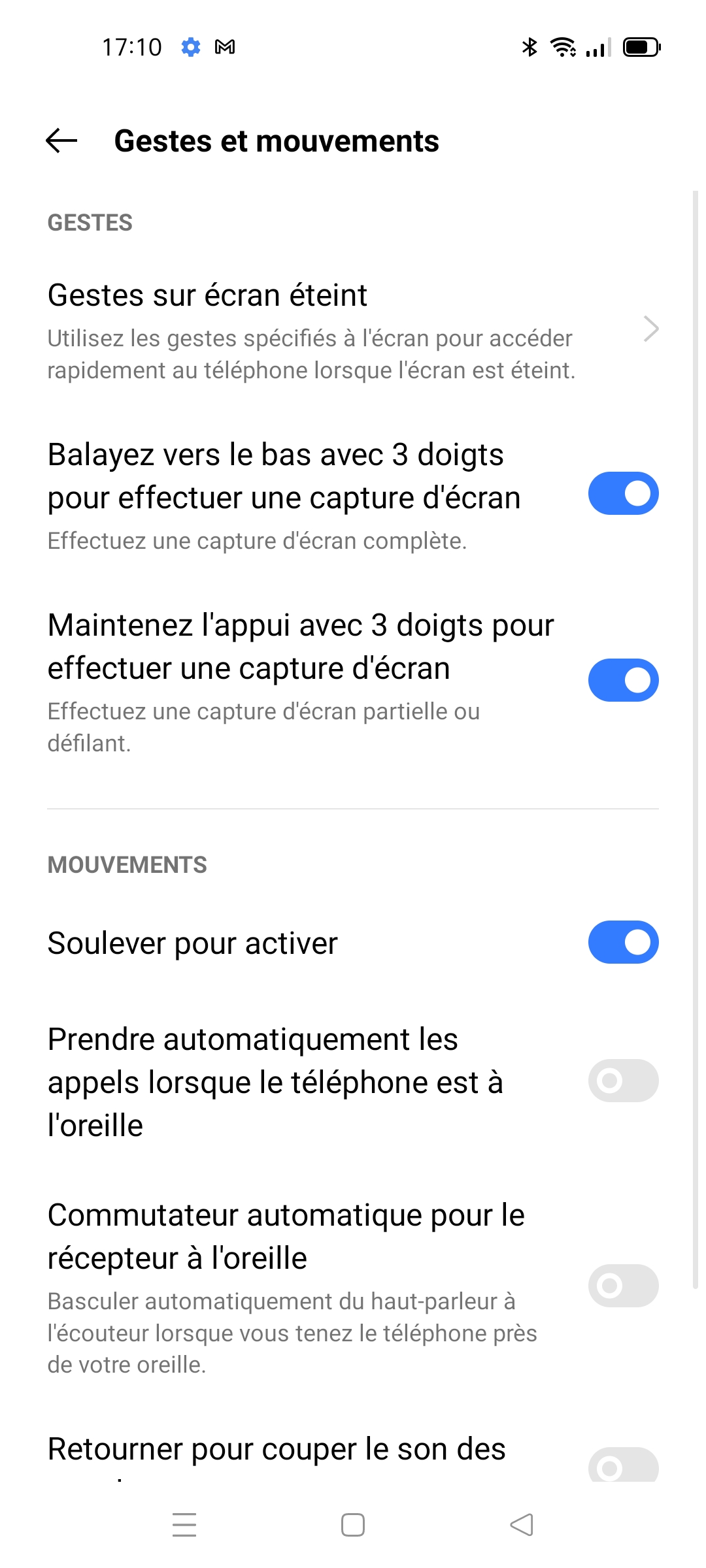The width and height of the screenshot is (706, 1568).
Task: Disable Soulever pour activer
Action: coord(623,942)
